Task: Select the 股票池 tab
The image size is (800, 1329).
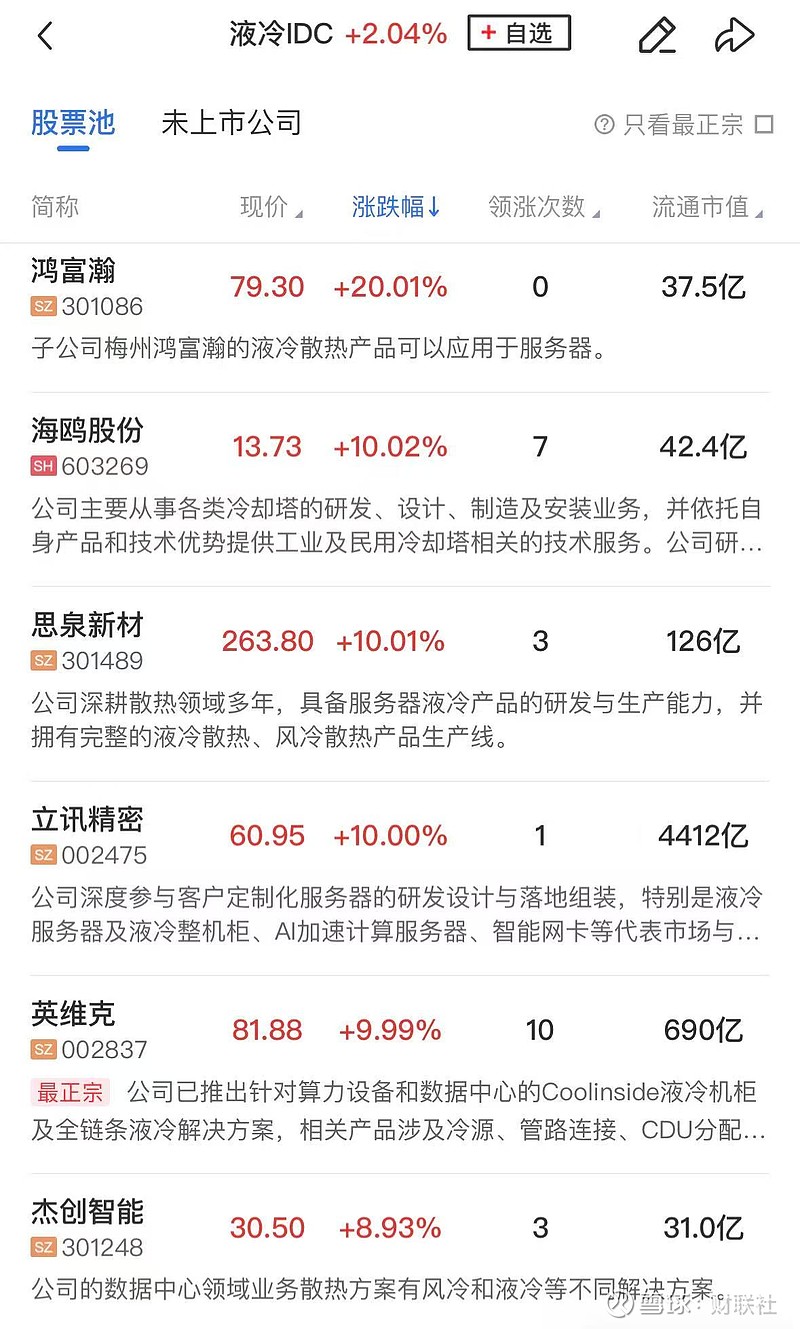Action: click(x=73, y=123)
